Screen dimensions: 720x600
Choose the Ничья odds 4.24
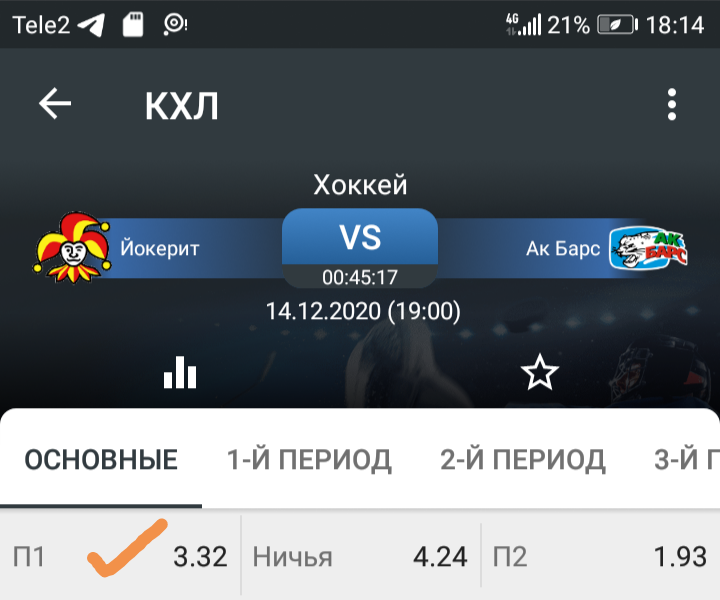click(360, 556)
